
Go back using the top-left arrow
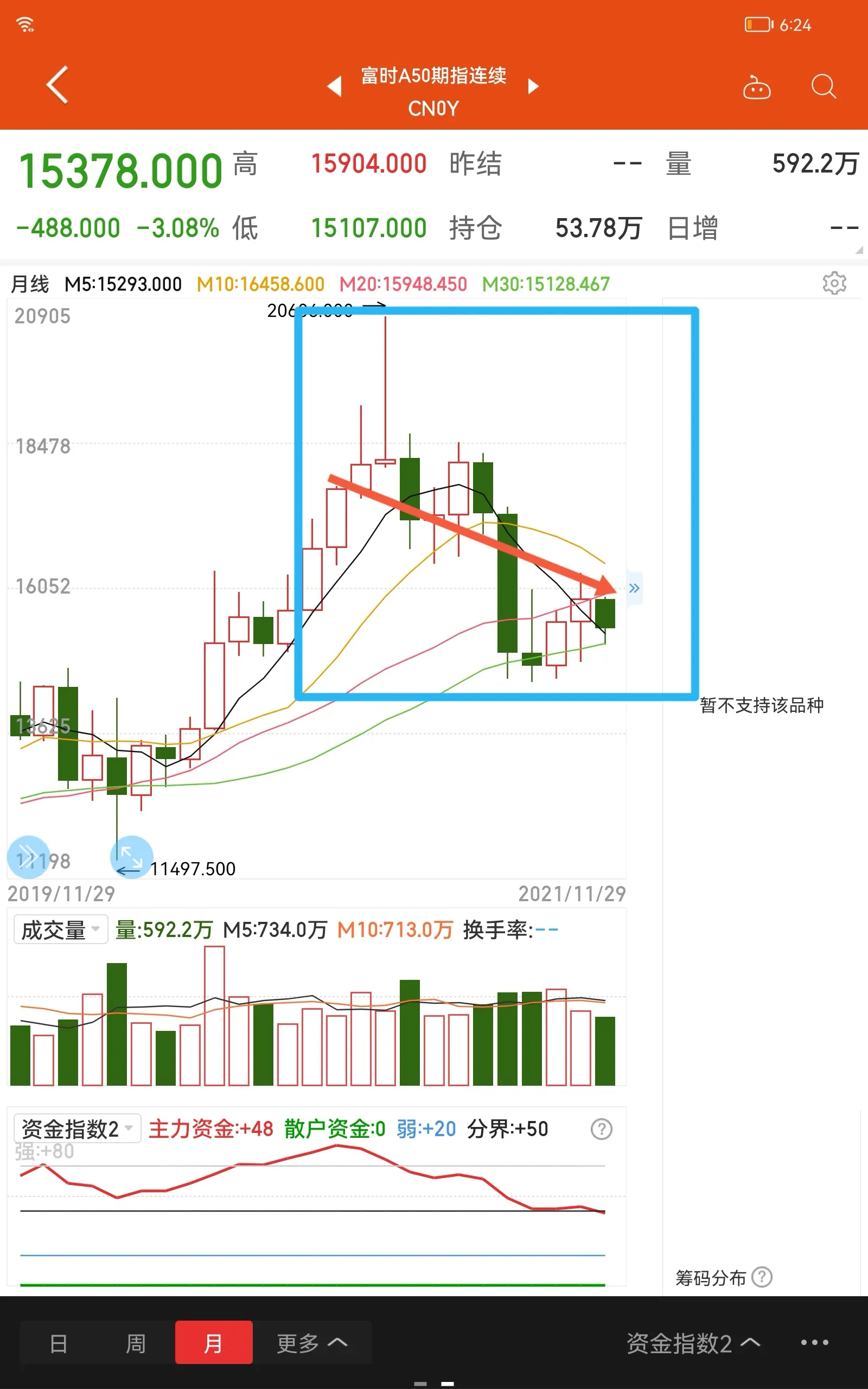point(58,85)
